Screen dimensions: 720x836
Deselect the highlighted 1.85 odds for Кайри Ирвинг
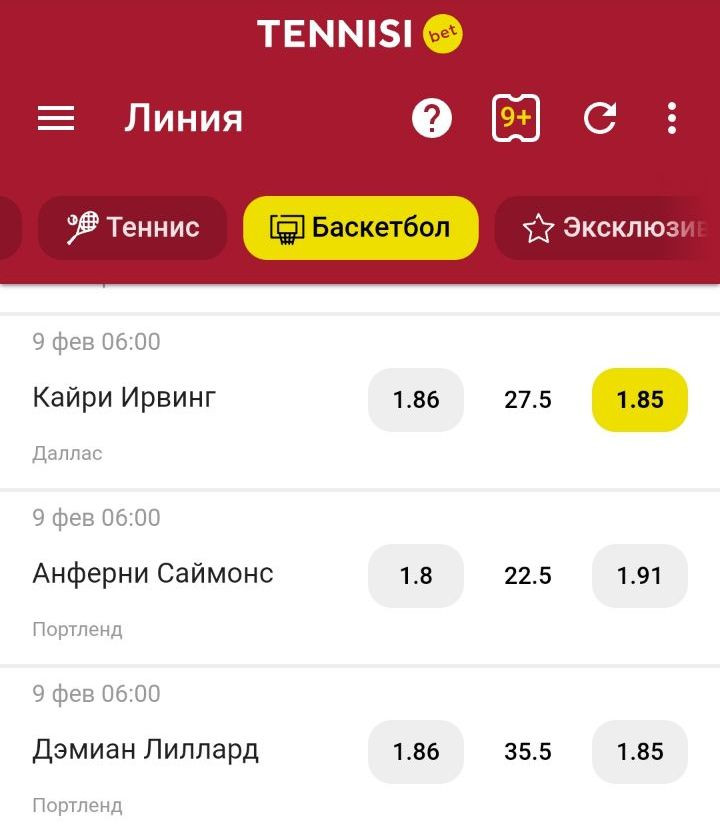pos(640,400)
